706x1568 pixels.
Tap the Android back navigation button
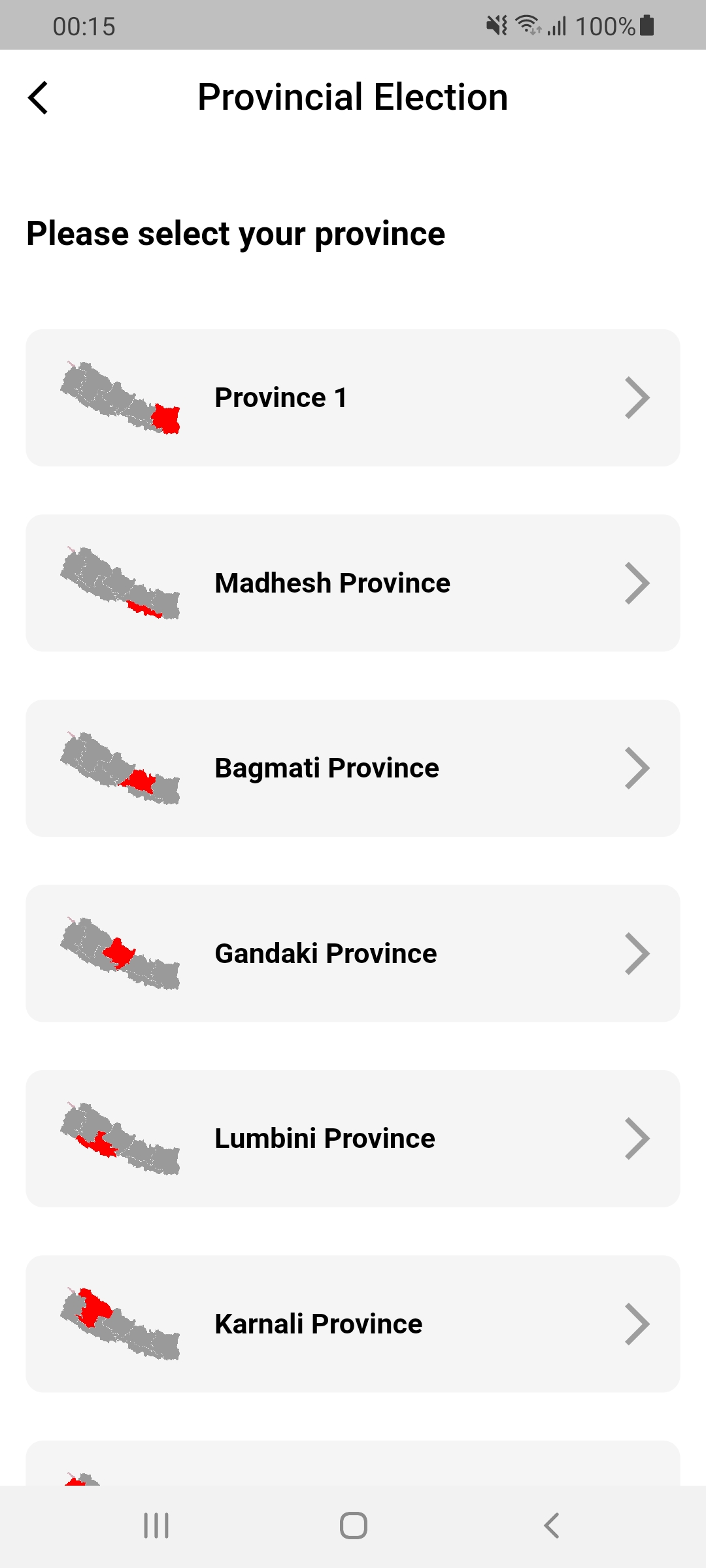[551, 1527]
